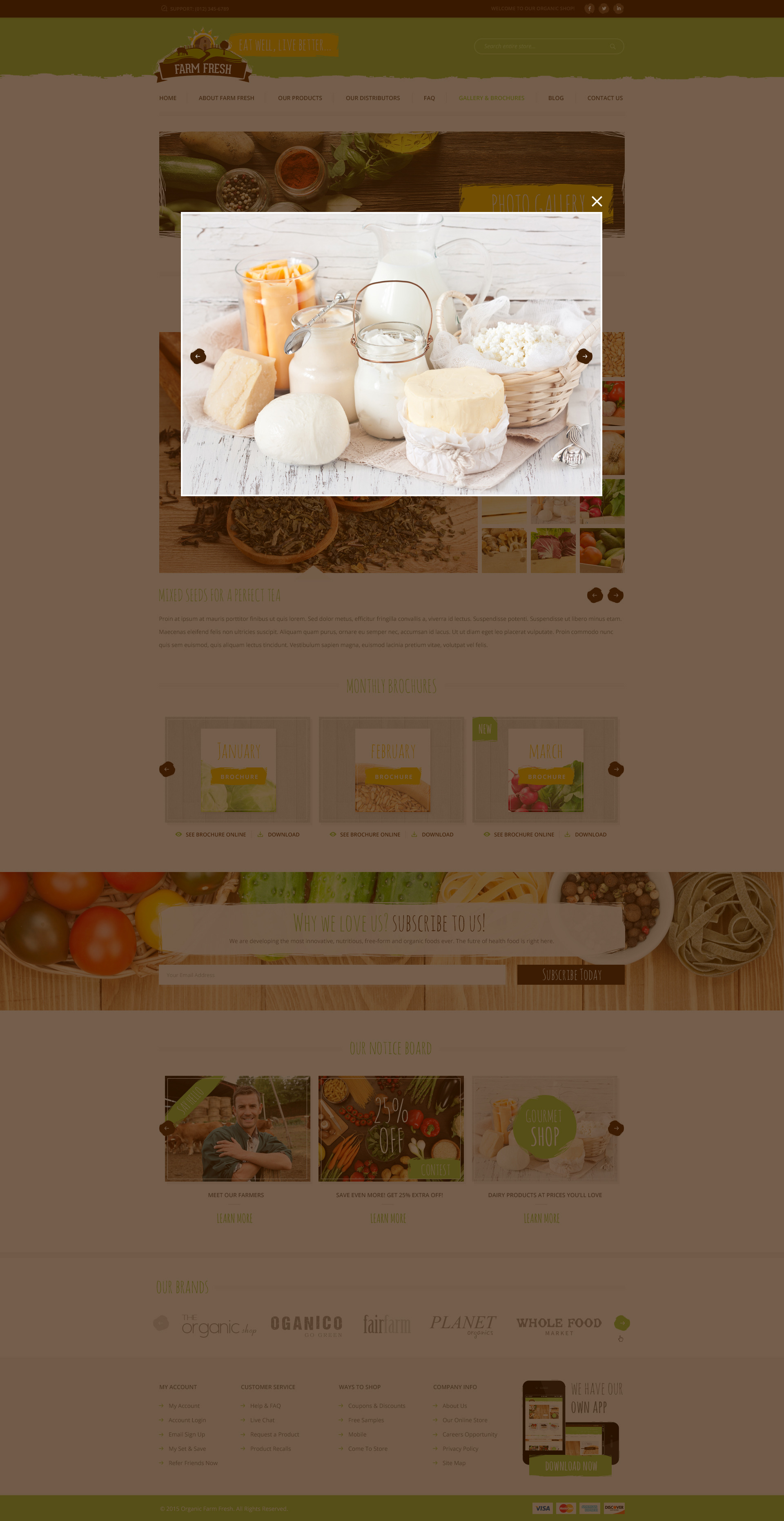Screen dimensions: 784x1521
Task: Open the Gourmet Shop notice card
Action: 544,1128
